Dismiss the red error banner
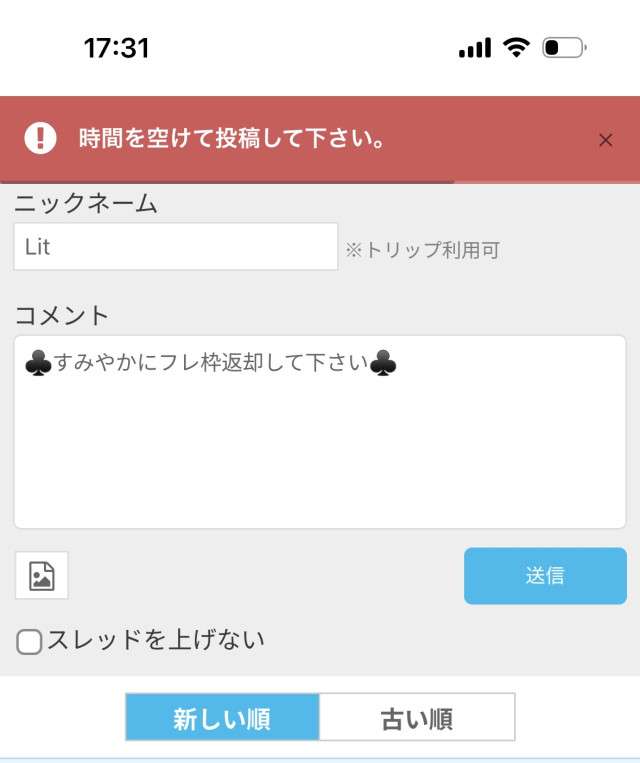The width and height of the screenshot is (640, 763). pos(605,140)
